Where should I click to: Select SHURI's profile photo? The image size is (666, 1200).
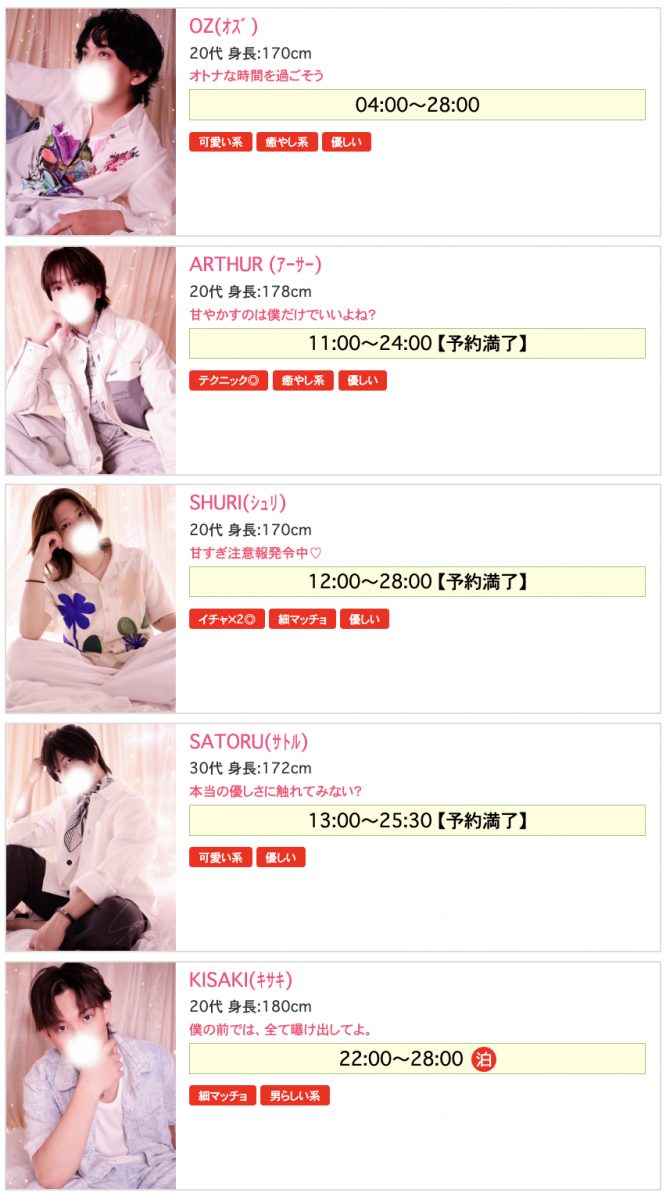click(91, 598)
